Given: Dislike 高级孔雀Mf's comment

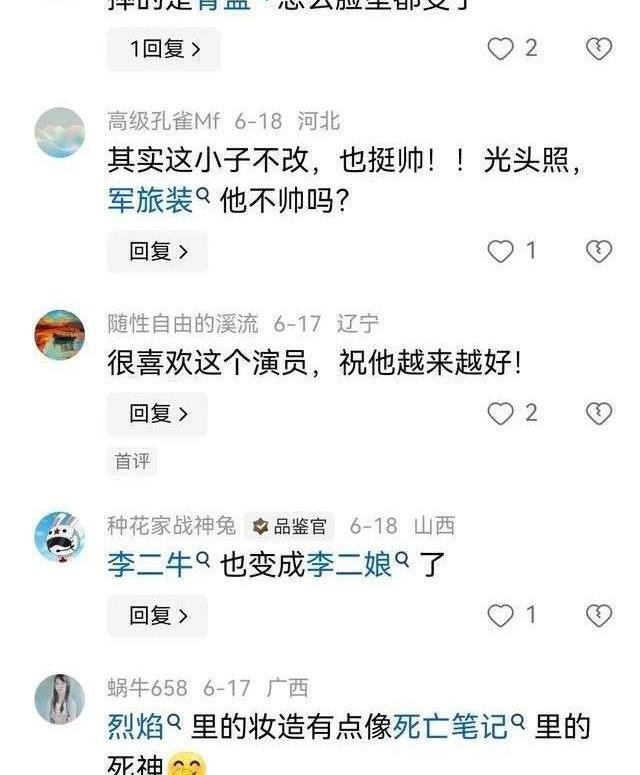Looking at the screenshot, I should click(x=598, y=251).
